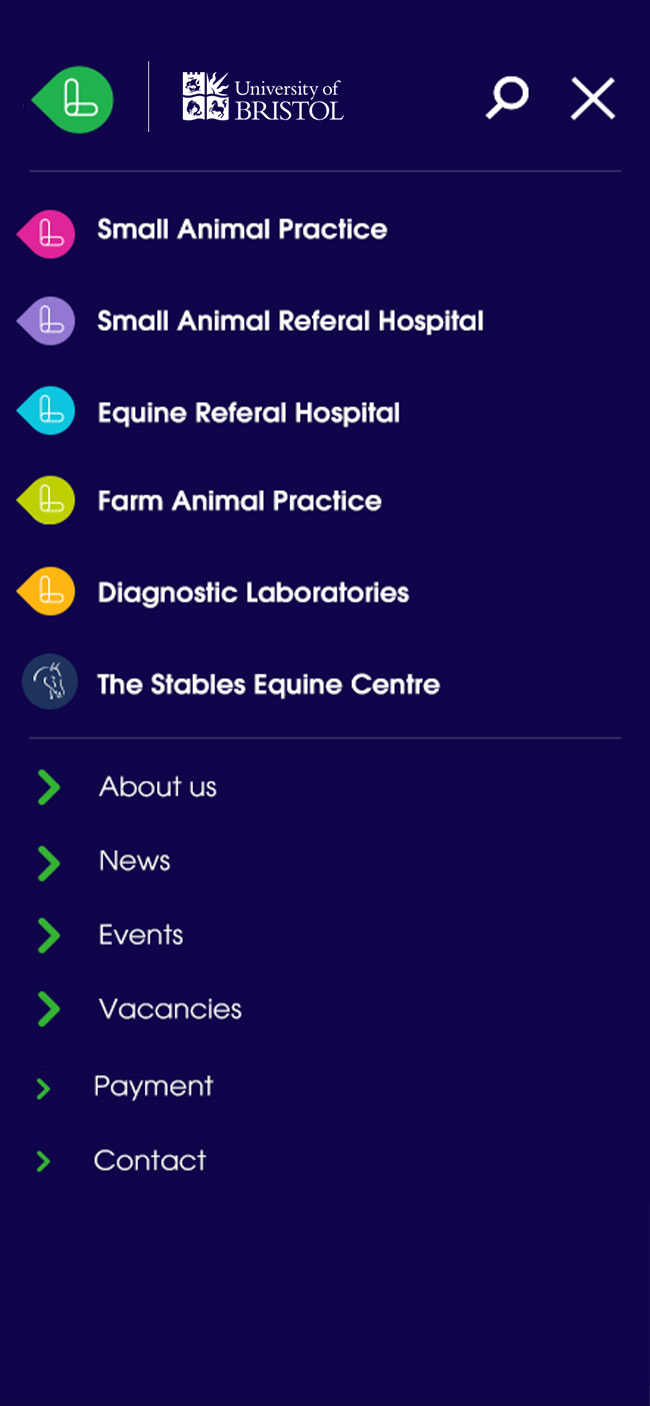Go to Small Animal Referal Hospital
650x1406 pixels.
290,321
